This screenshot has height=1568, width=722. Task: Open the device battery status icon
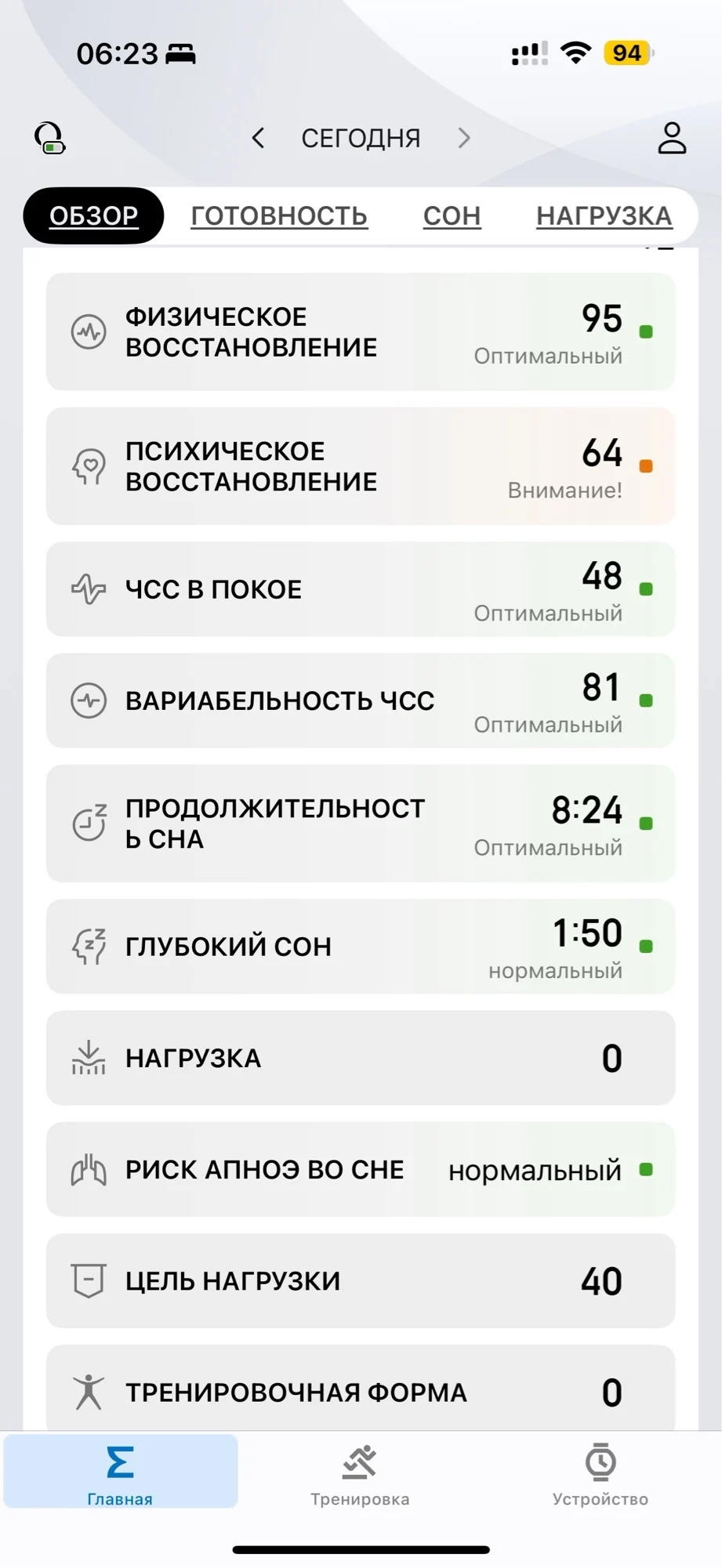coord(49,138)
